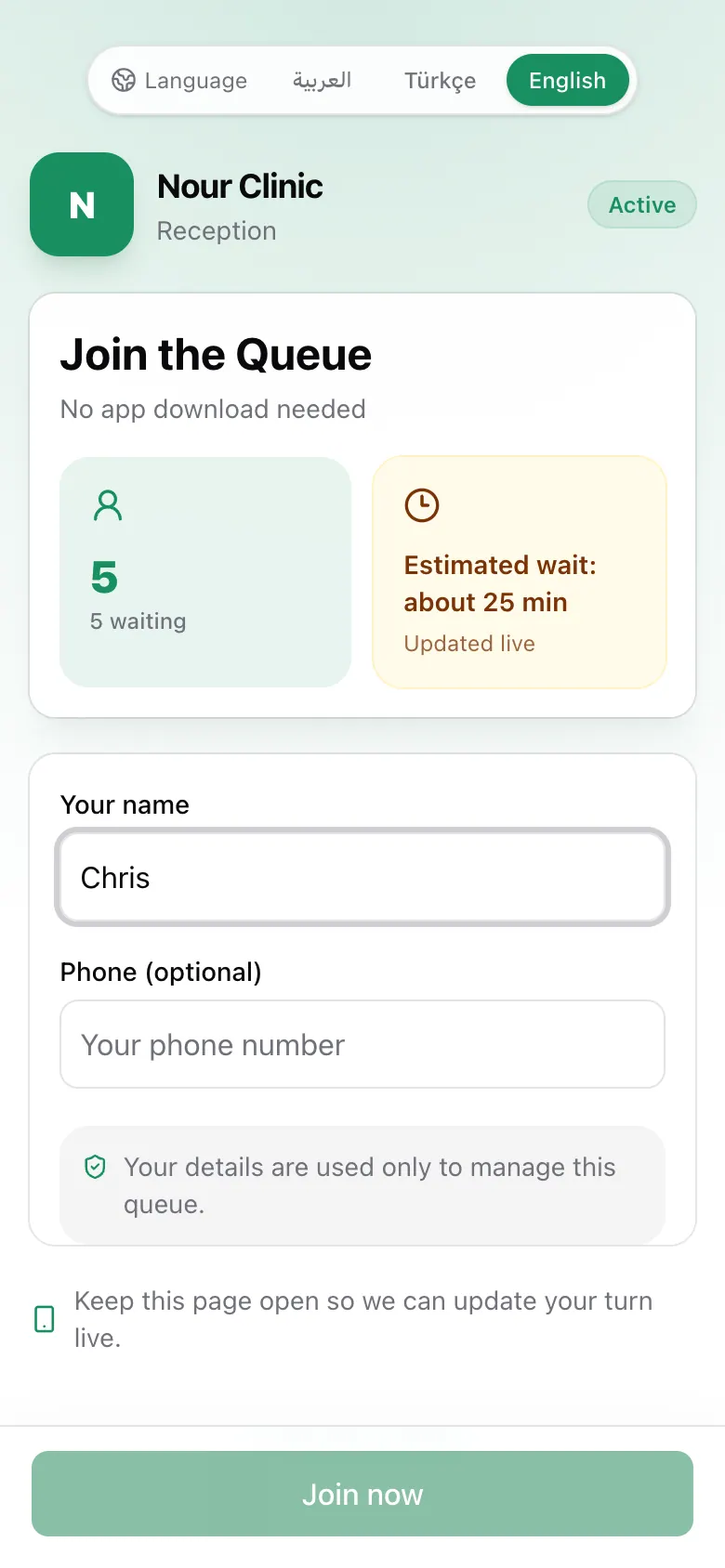The height and width of the screenshot is (1568, 725).
Task: Tap the phone number field
Action: point(362,1044)
